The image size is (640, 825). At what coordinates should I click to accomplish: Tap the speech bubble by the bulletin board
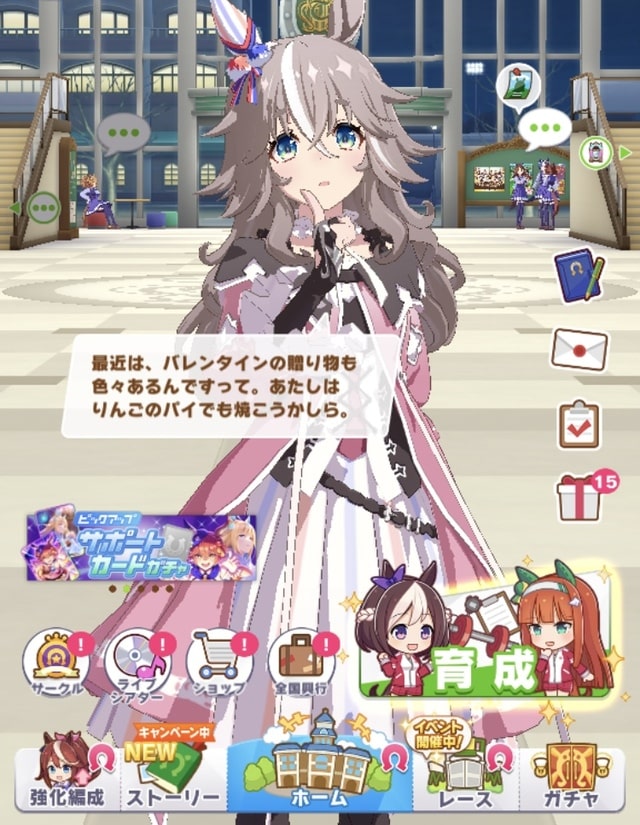[x=548, y=128]
